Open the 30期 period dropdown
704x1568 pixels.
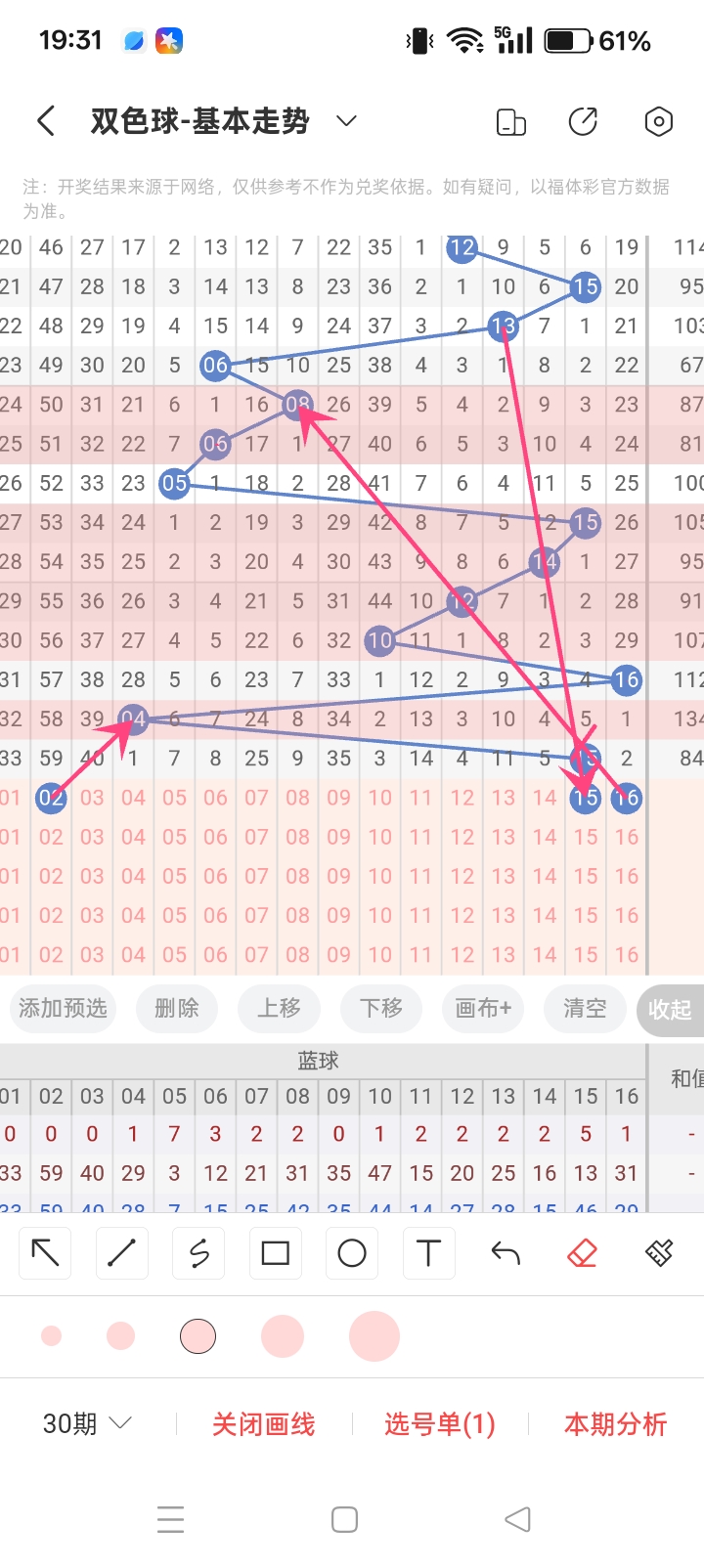87,1424
